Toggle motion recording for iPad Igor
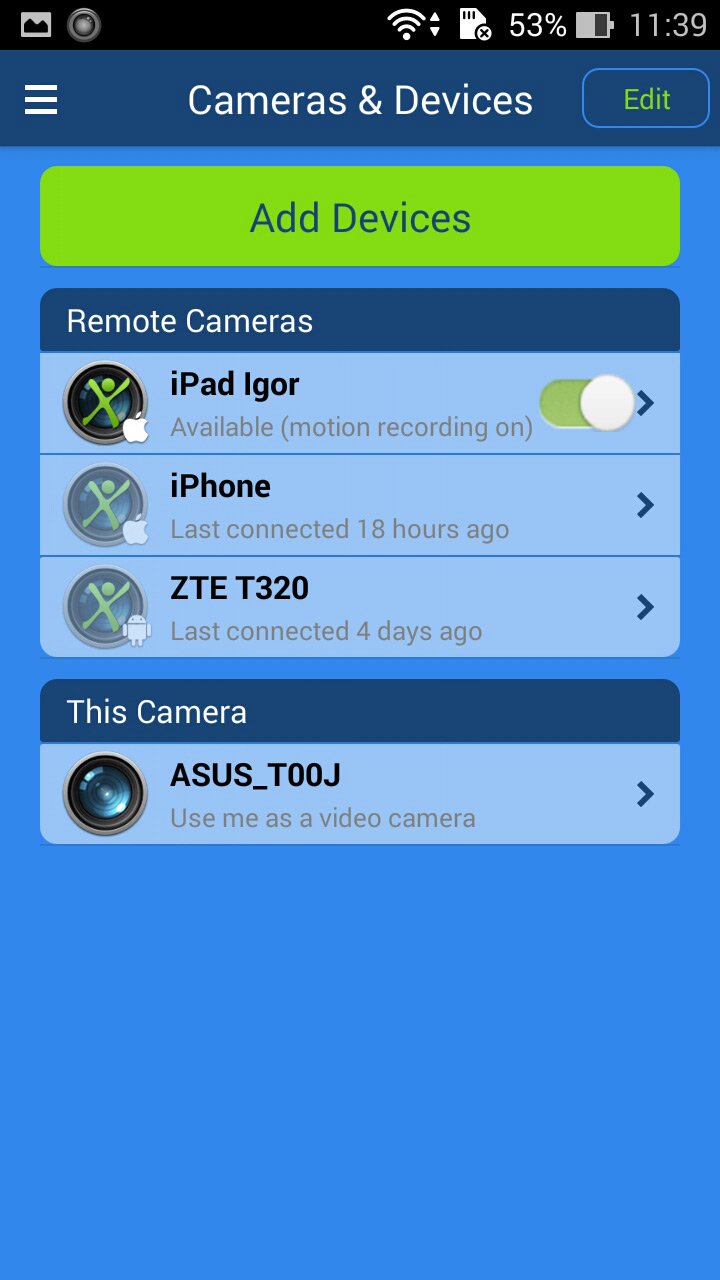Image resolution: width=720 pixels, height=1280 pixels. tap(586, 403)
